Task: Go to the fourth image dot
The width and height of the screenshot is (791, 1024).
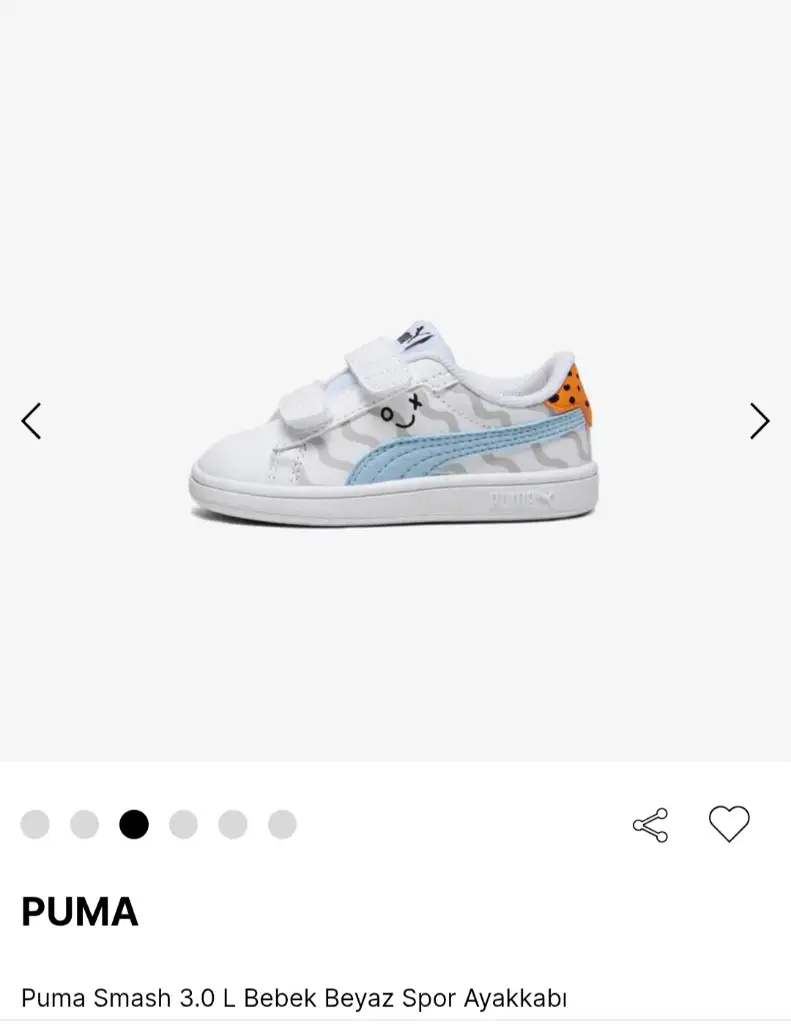Action: tap(183, 824)
